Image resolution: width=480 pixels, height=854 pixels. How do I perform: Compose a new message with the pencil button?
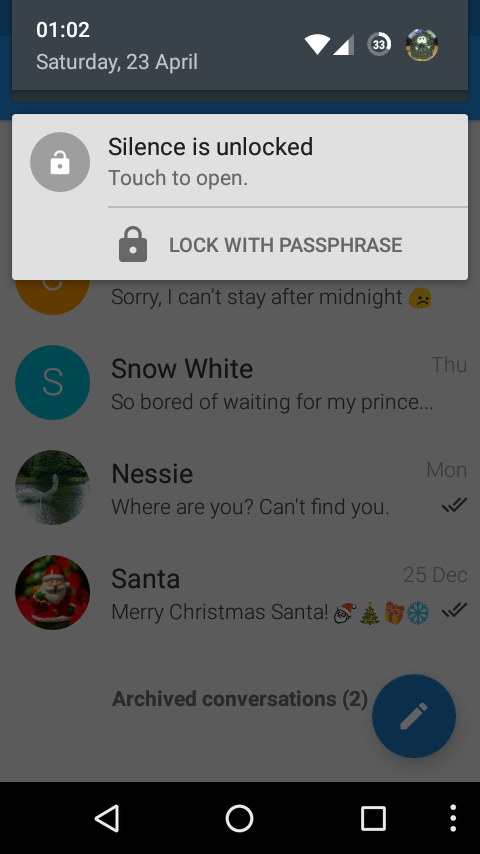tap(414, 716)
